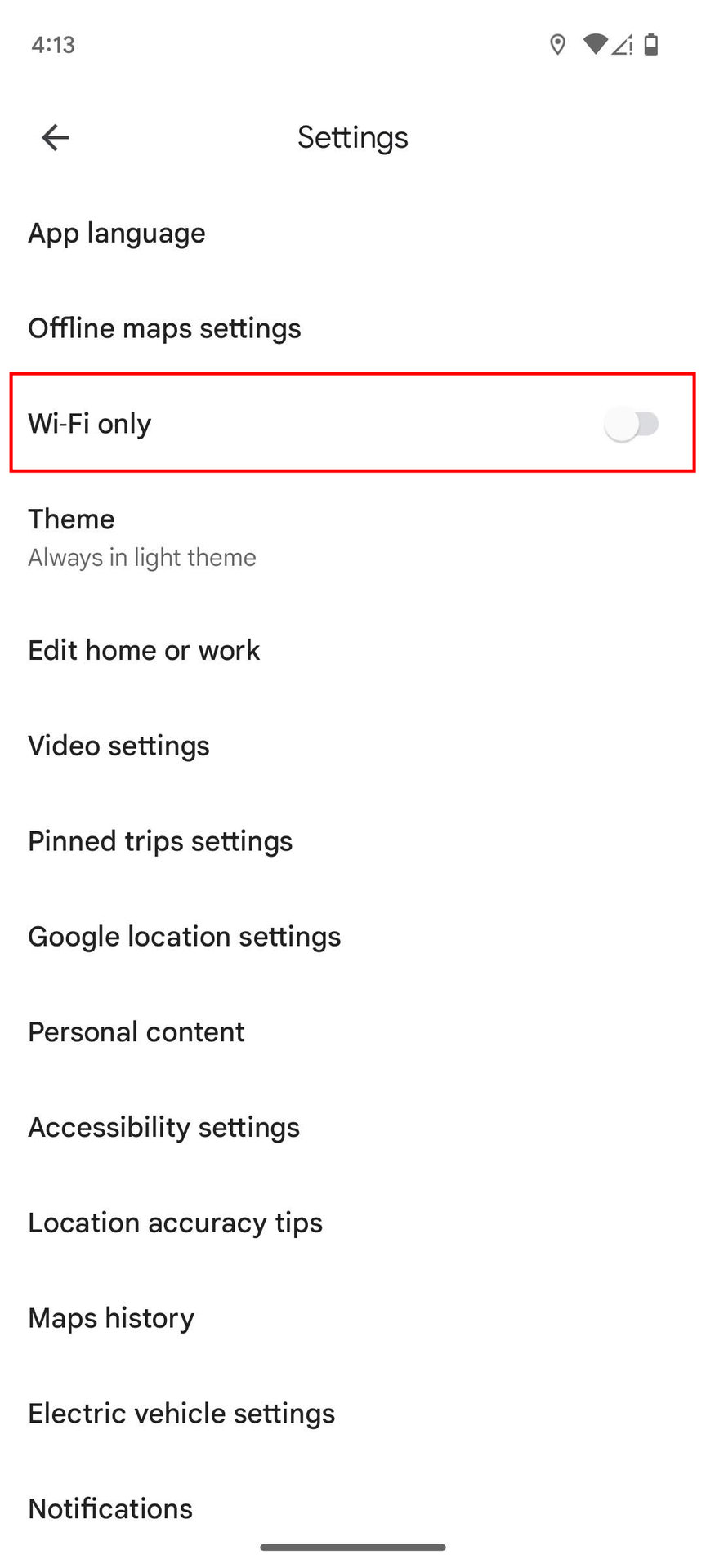Open Personal content

[136, 1032]
